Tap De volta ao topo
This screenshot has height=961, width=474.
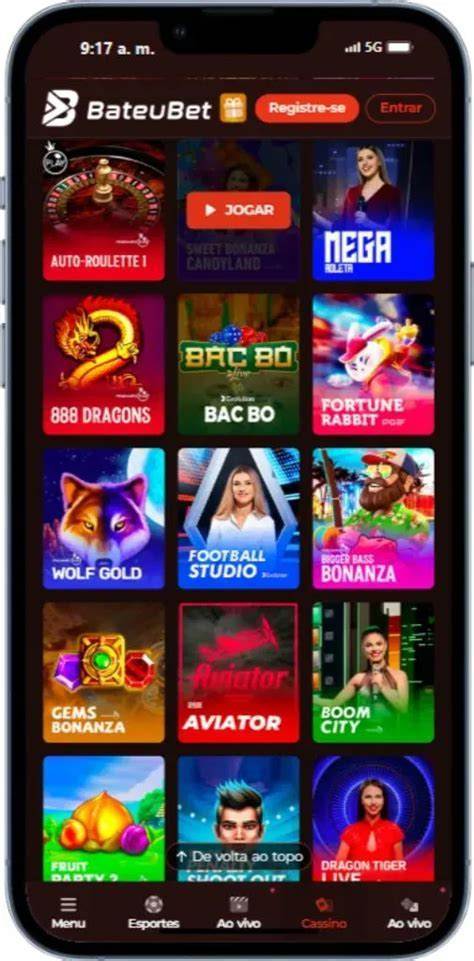238,856
